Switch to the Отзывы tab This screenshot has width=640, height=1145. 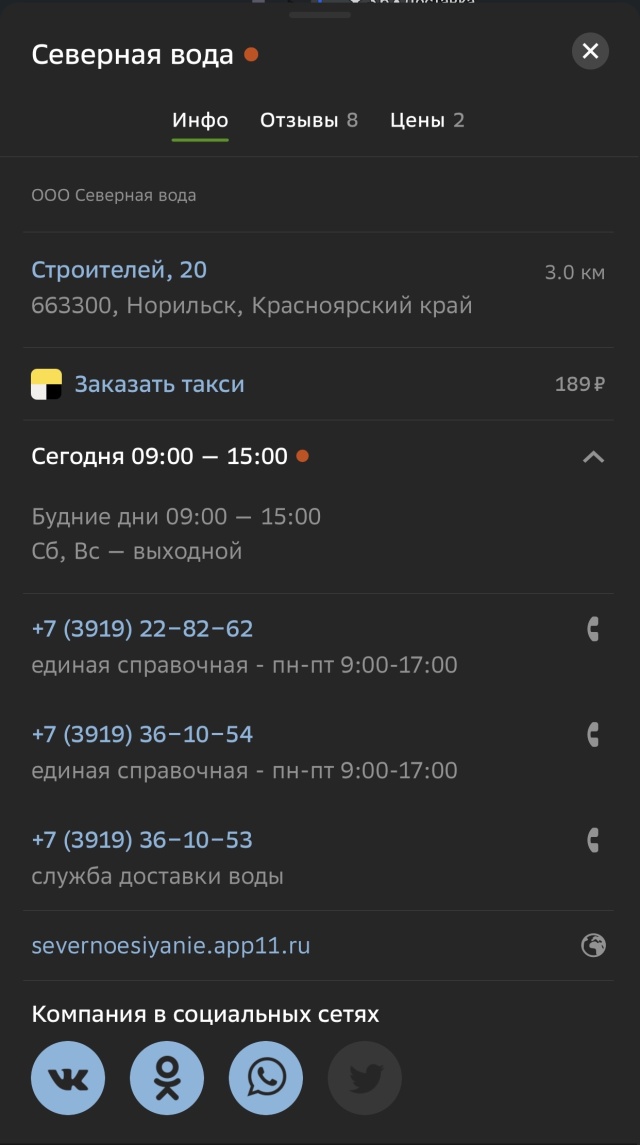(x=308, y=120)
